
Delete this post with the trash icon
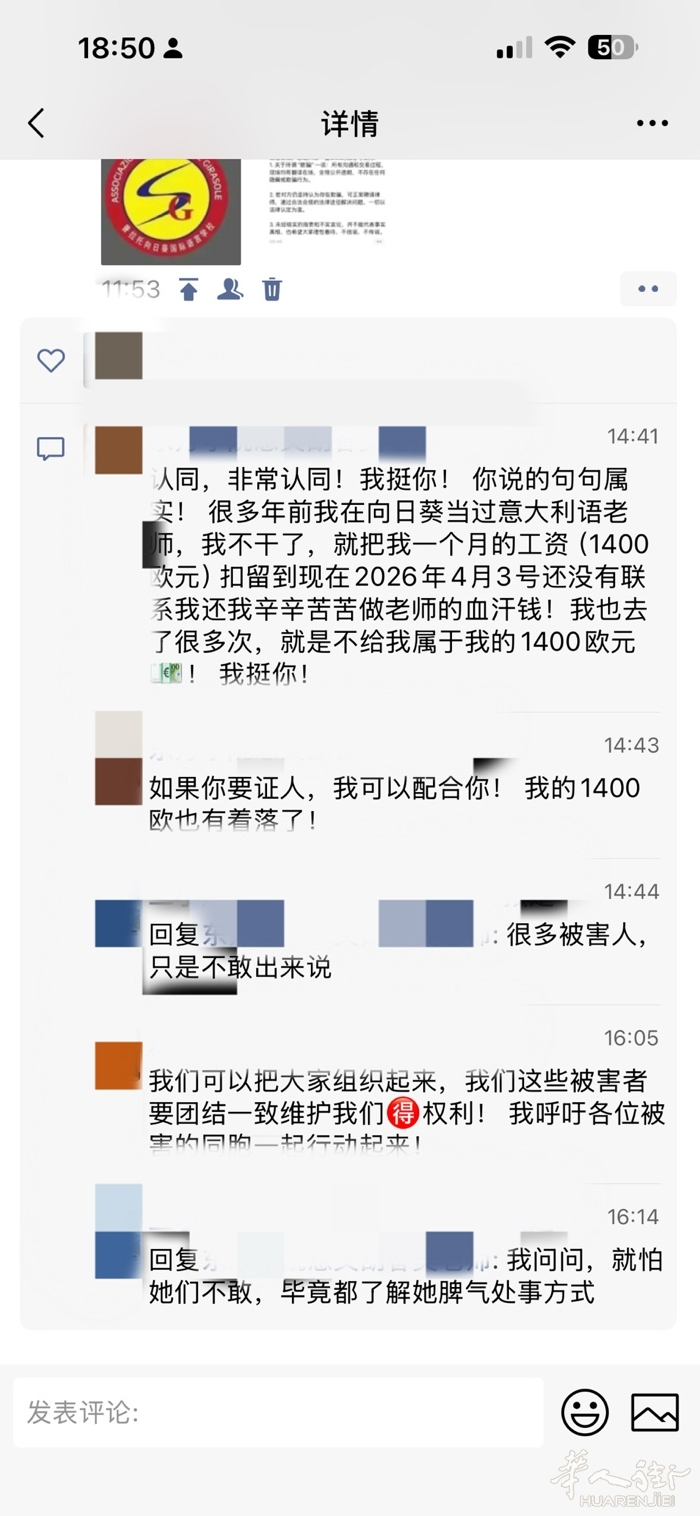point(272,290)
